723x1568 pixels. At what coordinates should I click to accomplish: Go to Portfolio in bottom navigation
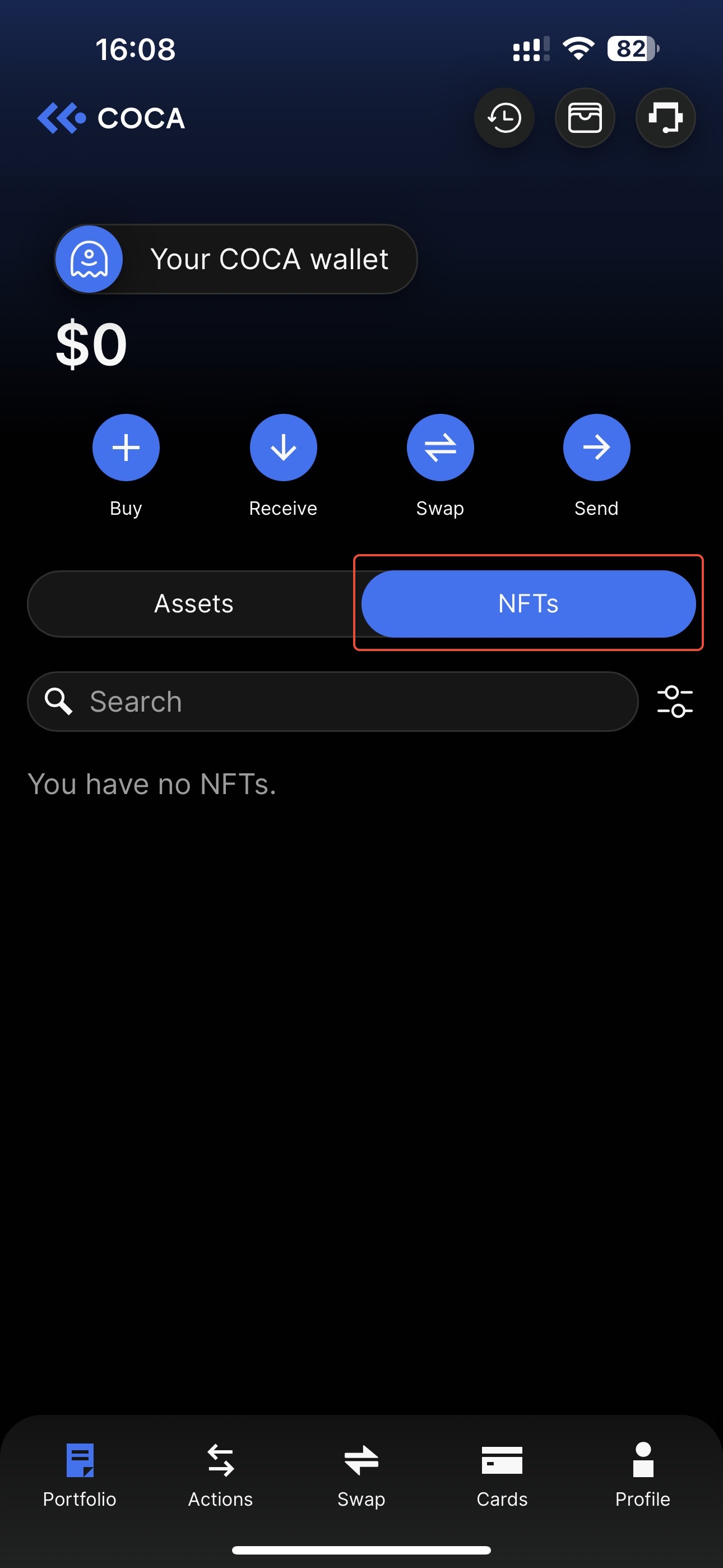point(80,1474)
